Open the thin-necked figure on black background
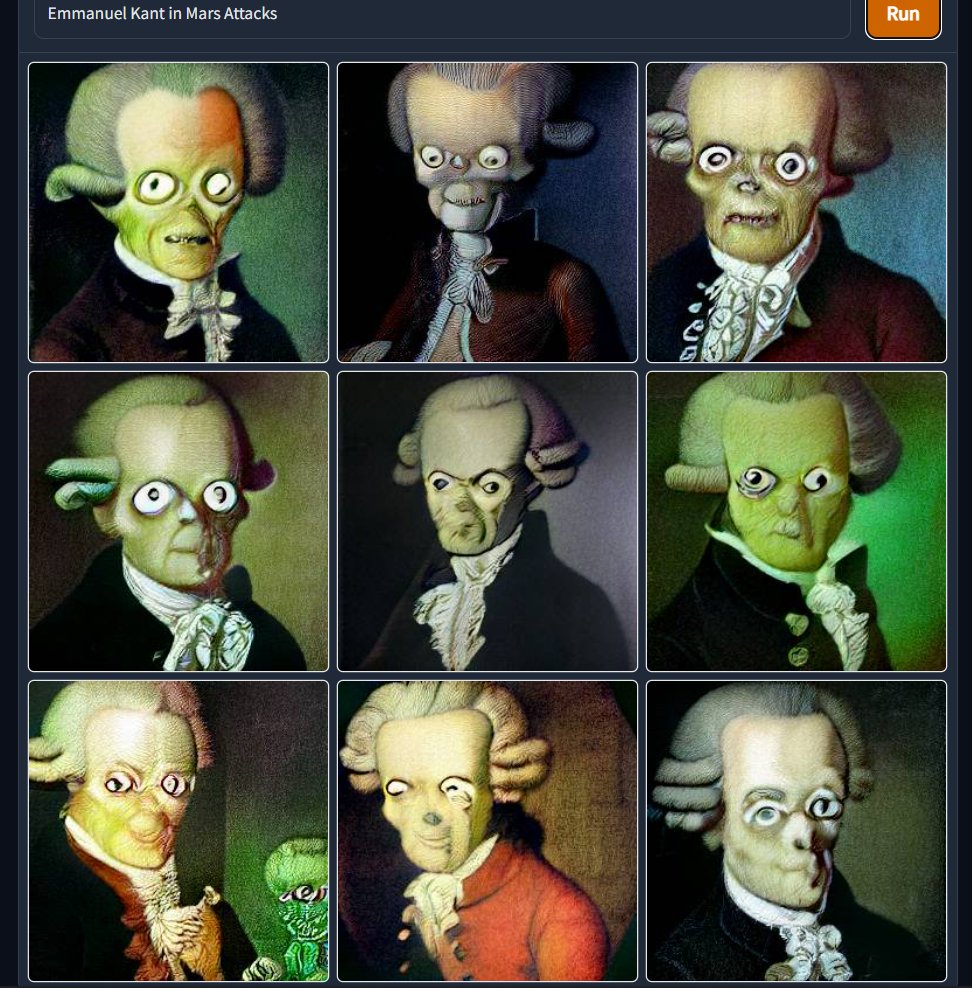 point(487,212)
